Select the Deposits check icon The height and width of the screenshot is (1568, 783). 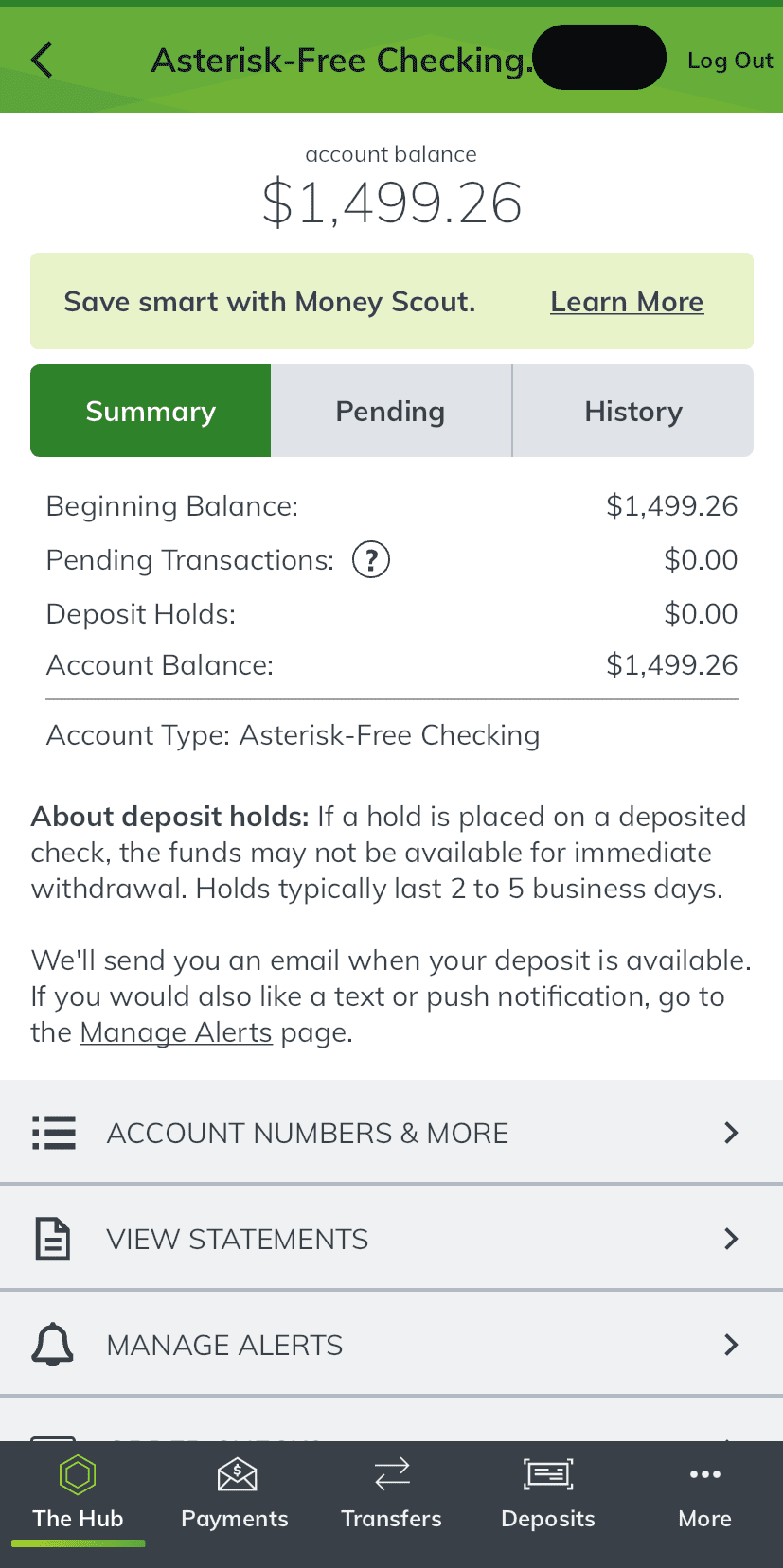(x=547, y=1474)
